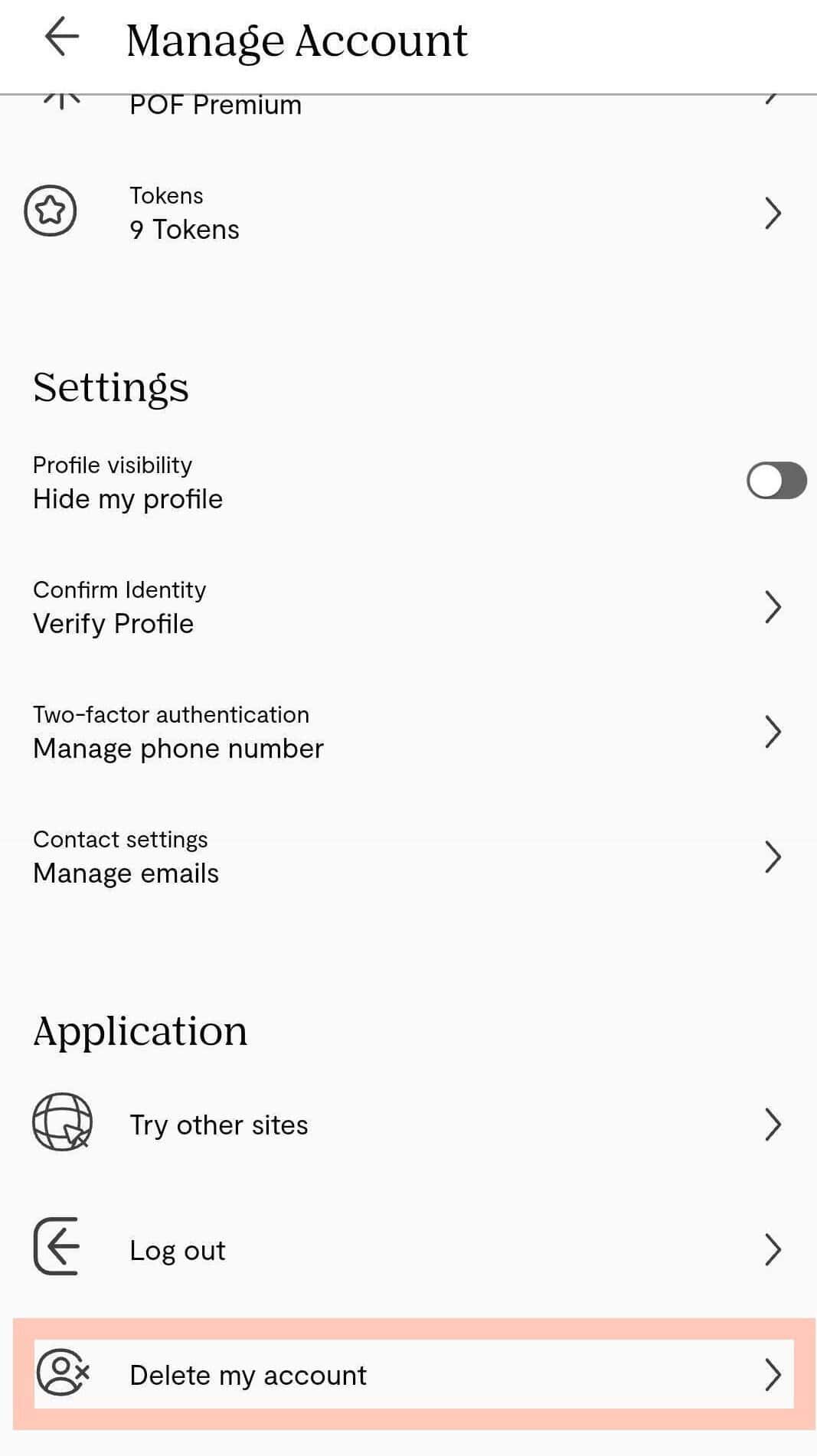Select the globe icon beside Try other sites

pyautogui.click(x=60, y=1125)
